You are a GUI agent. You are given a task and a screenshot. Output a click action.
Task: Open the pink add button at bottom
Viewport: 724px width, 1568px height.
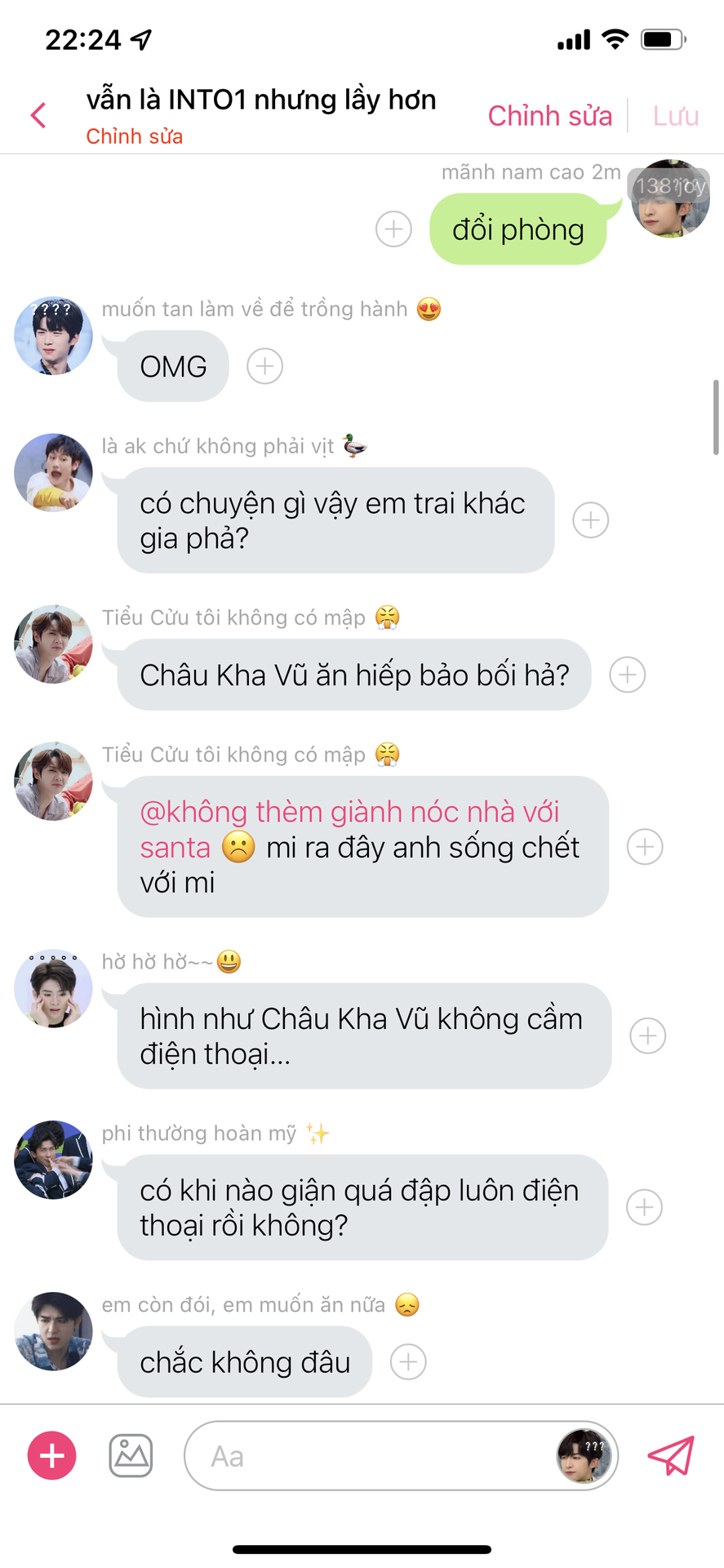pyautogui.click(x=52, y=1455)
